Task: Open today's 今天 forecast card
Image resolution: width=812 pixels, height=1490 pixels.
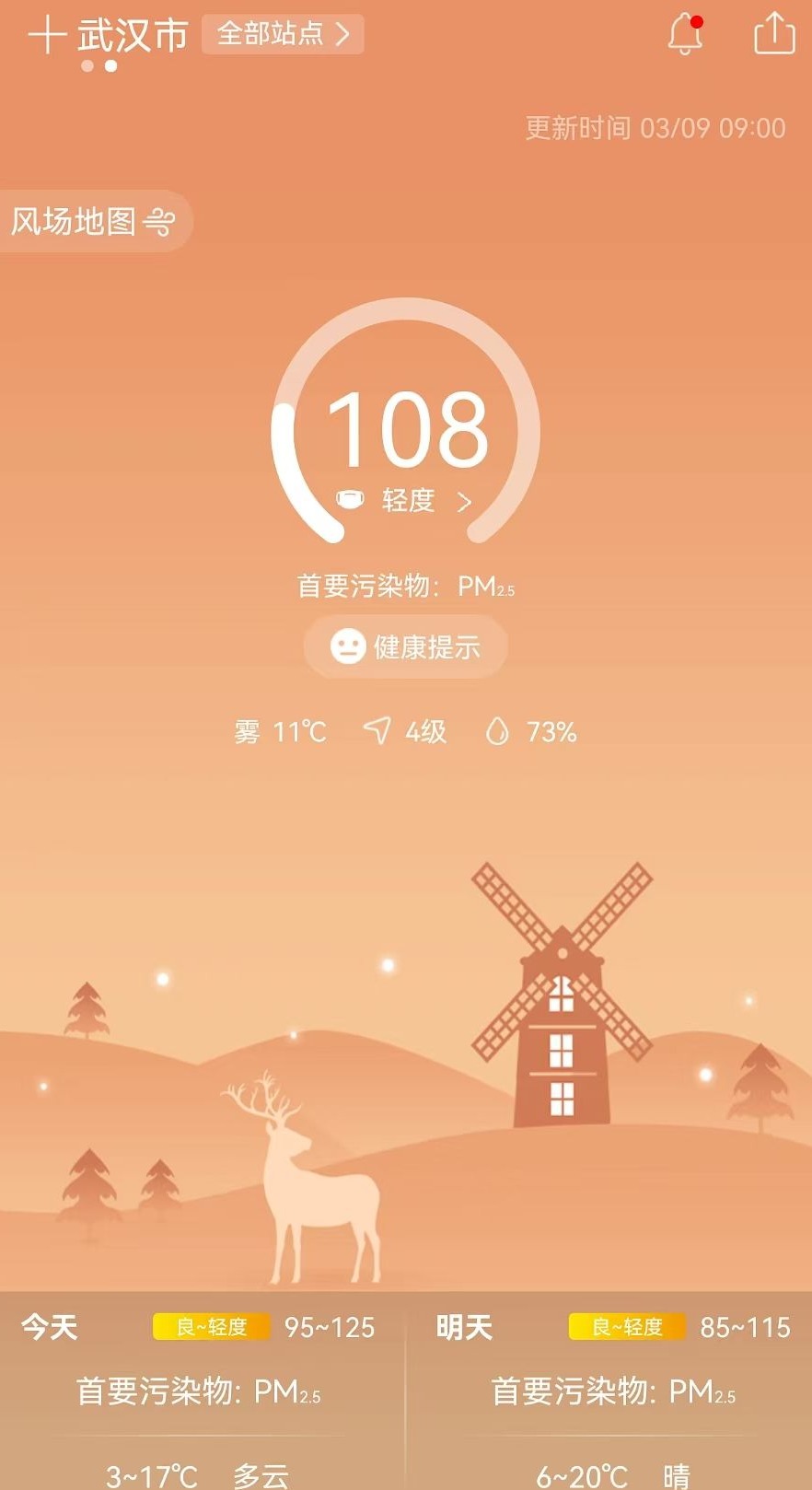Action: click(x=201, y=1389)
